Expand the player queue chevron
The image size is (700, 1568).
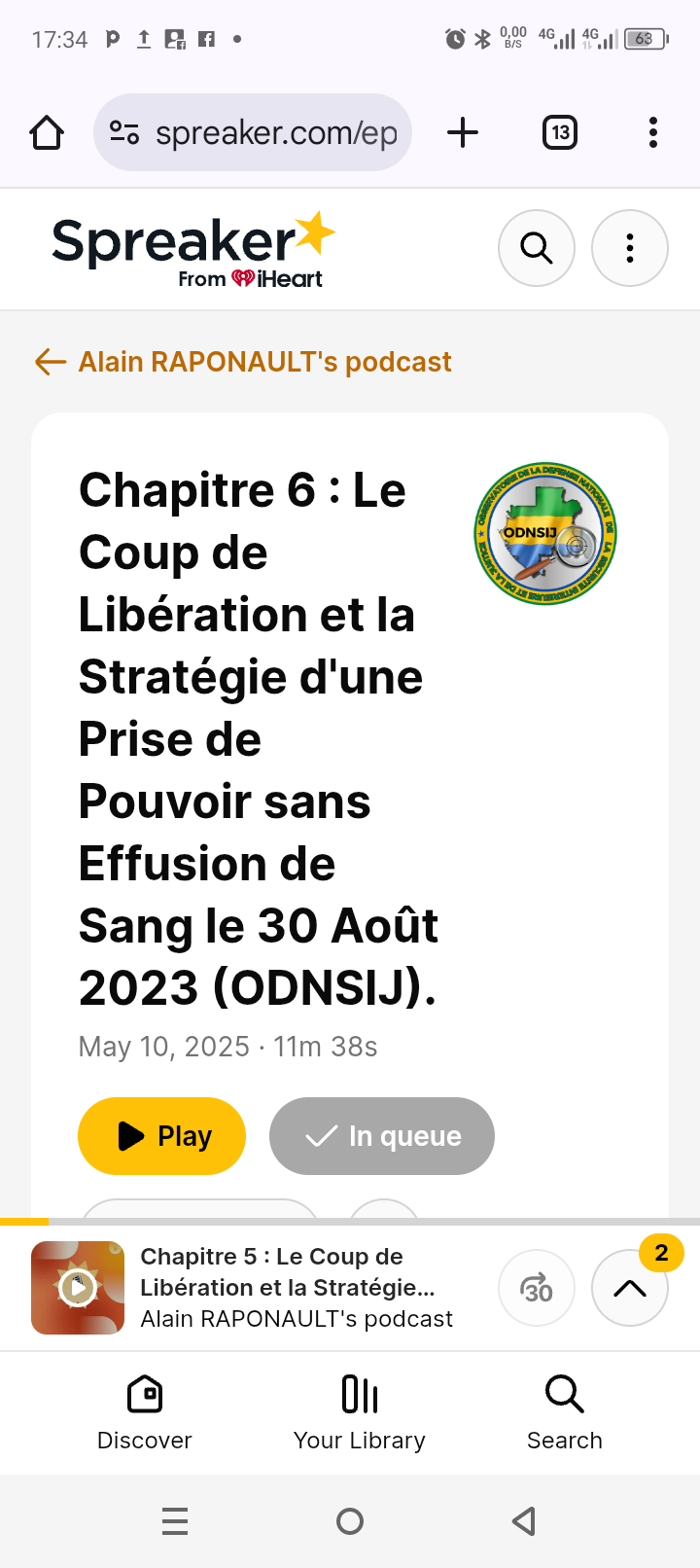point(630,1288)
